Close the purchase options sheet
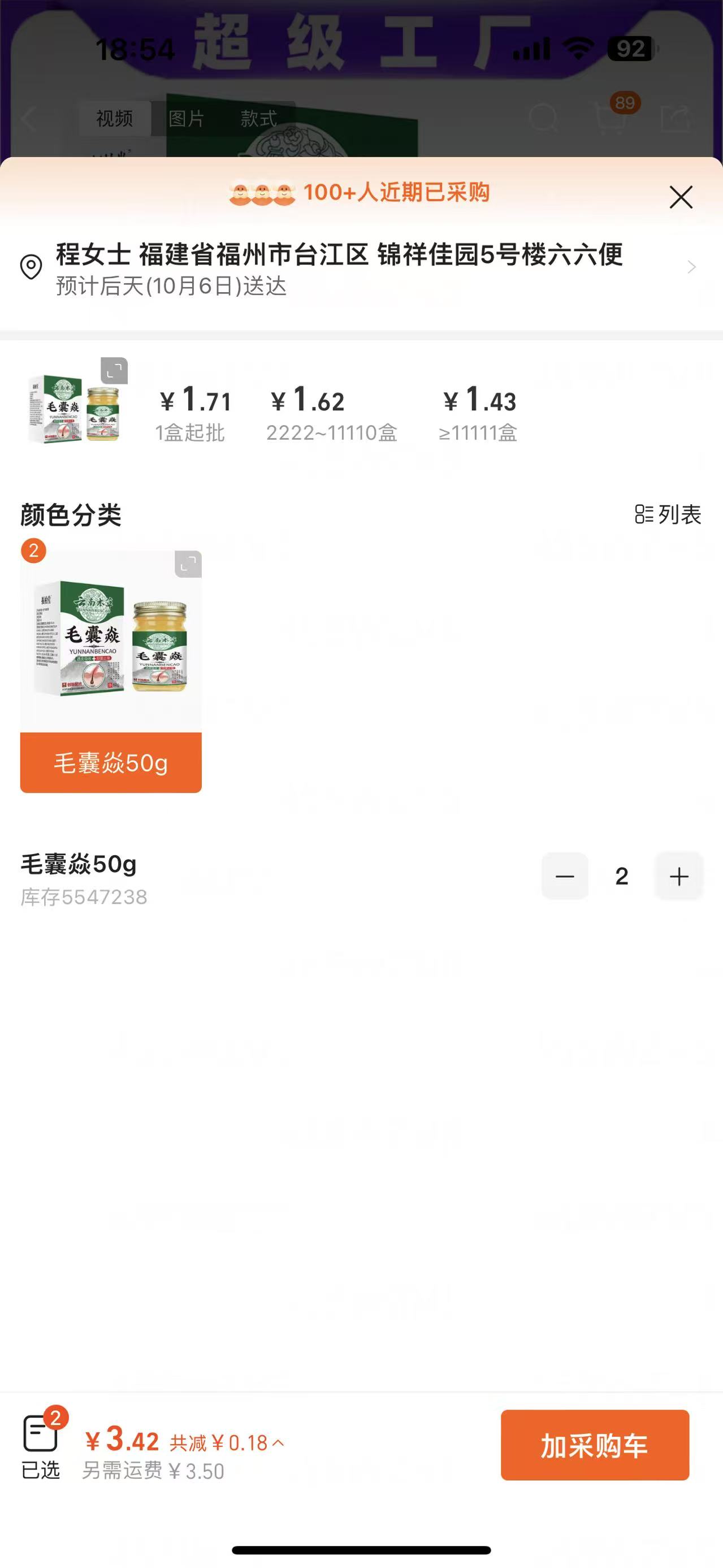The image size is (723, 1568). (681, 197)
